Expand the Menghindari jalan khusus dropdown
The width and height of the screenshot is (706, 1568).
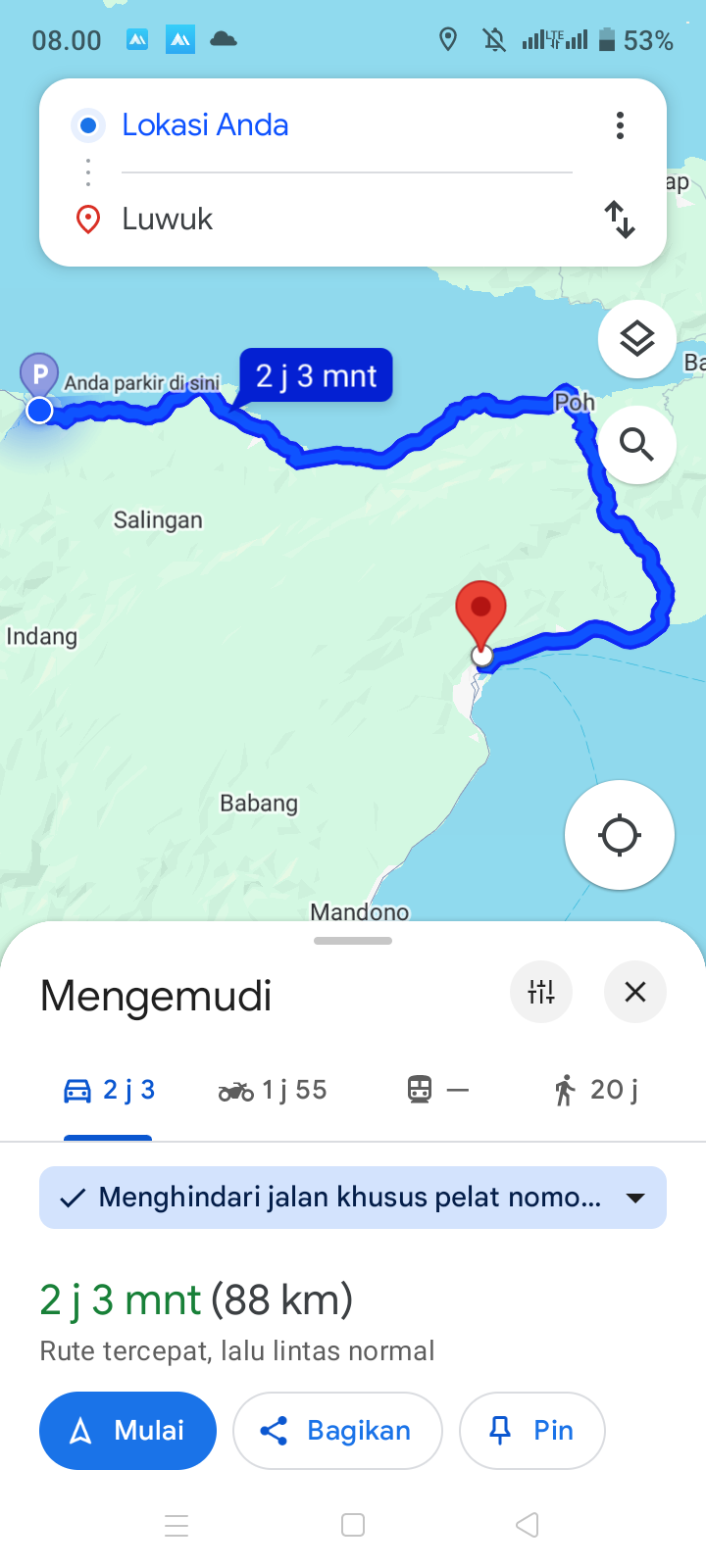coord(353,1198)
